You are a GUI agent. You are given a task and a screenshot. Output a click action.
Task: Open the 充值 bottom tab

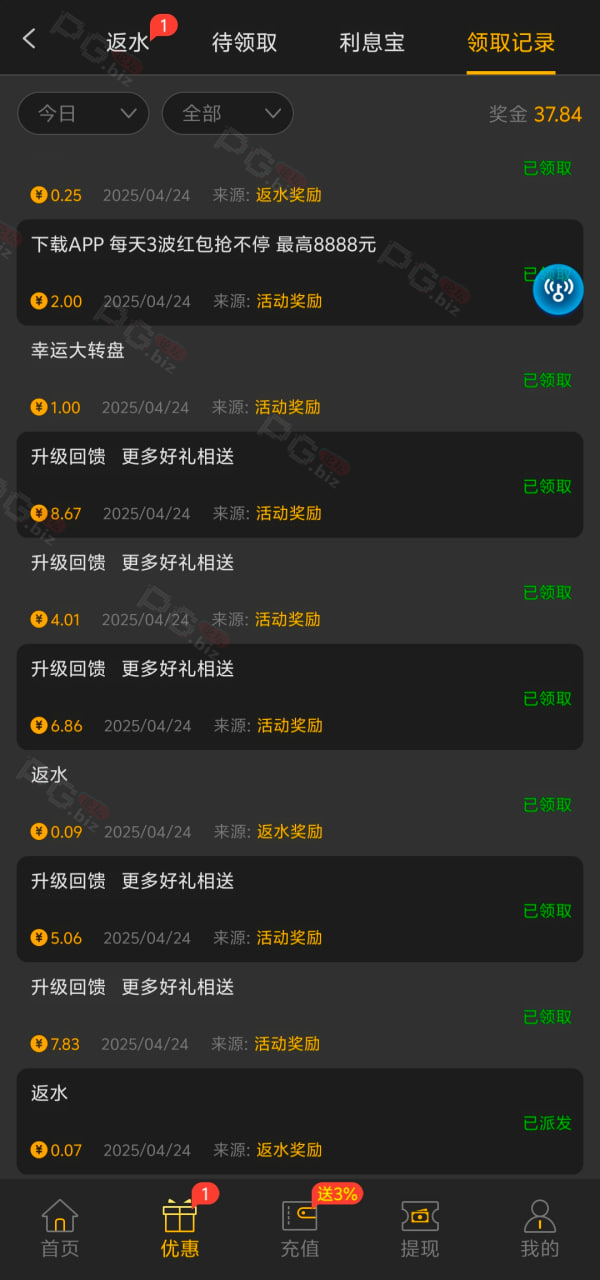click(x=300, y=1228)
